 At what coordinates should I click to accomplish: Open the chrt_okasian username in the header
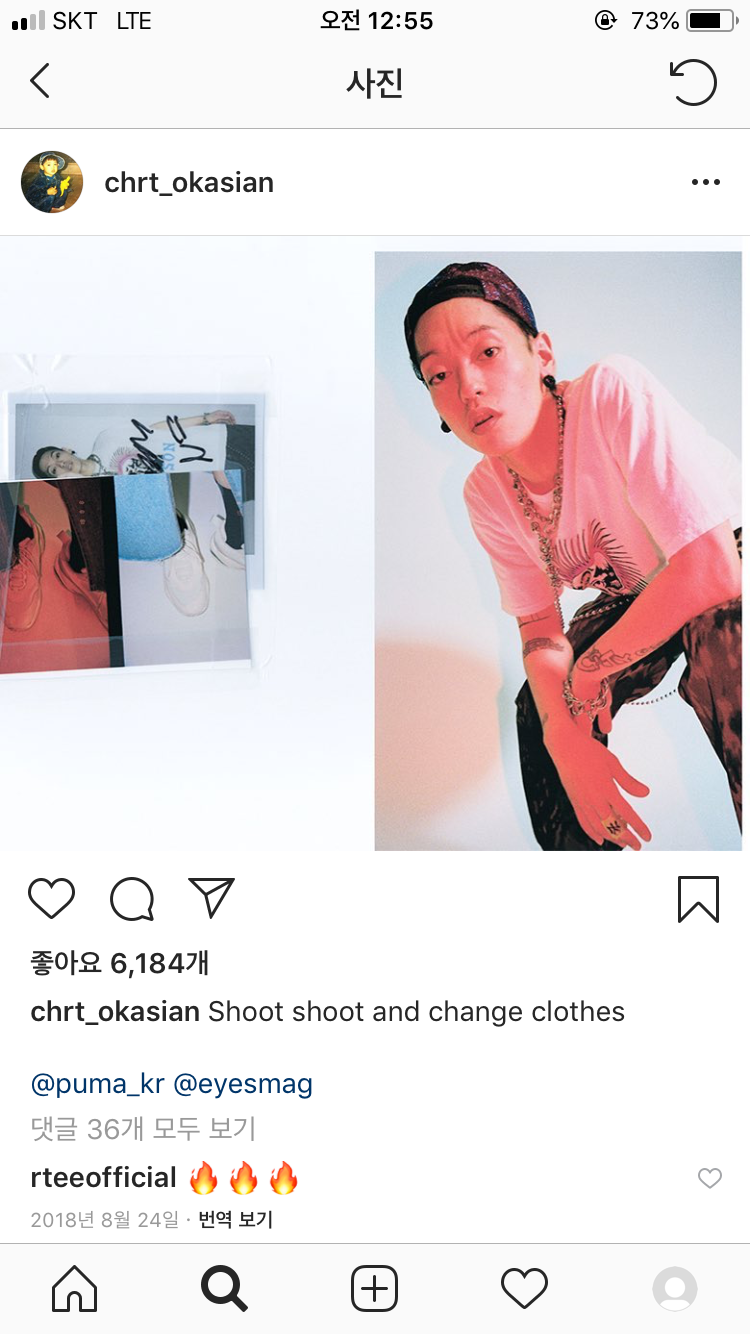click(189, 182)
